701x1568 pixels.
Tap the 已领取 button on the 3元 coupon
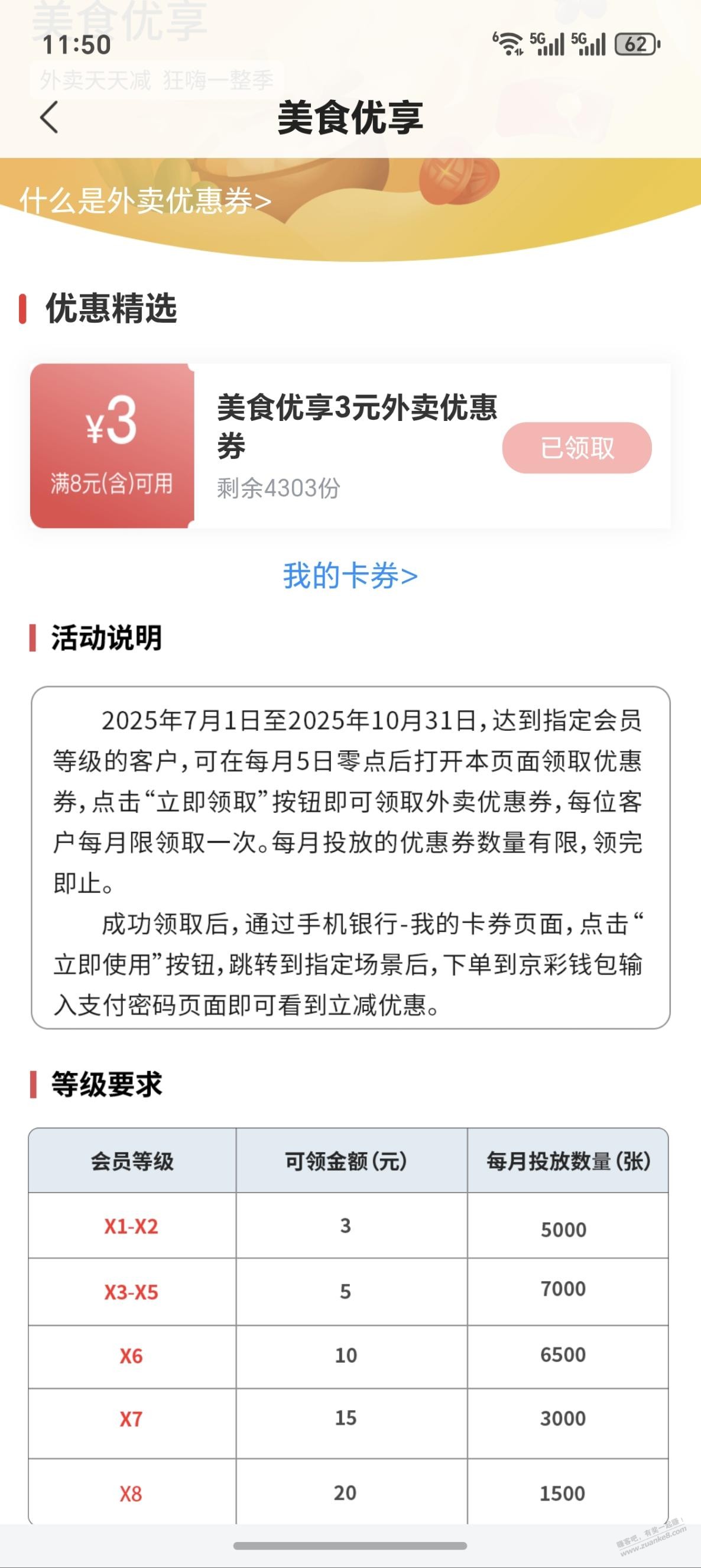(x=576, y=448)
